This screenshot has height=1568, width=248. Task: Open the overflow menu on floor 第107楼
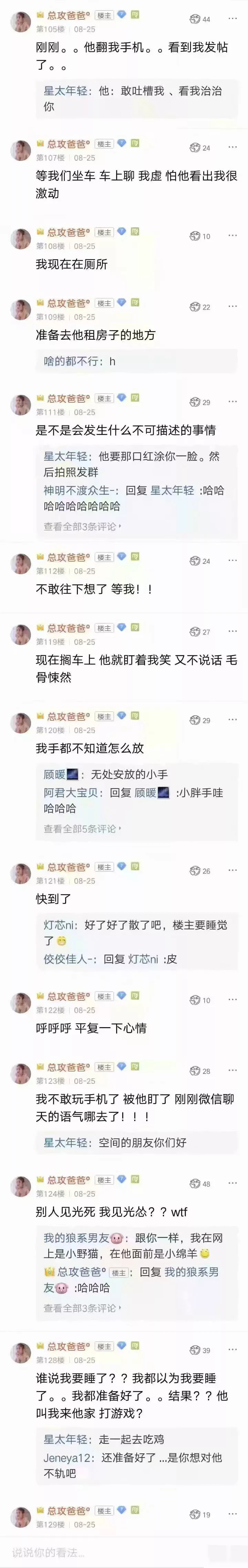pyautogui.click(x=232, y=147)
